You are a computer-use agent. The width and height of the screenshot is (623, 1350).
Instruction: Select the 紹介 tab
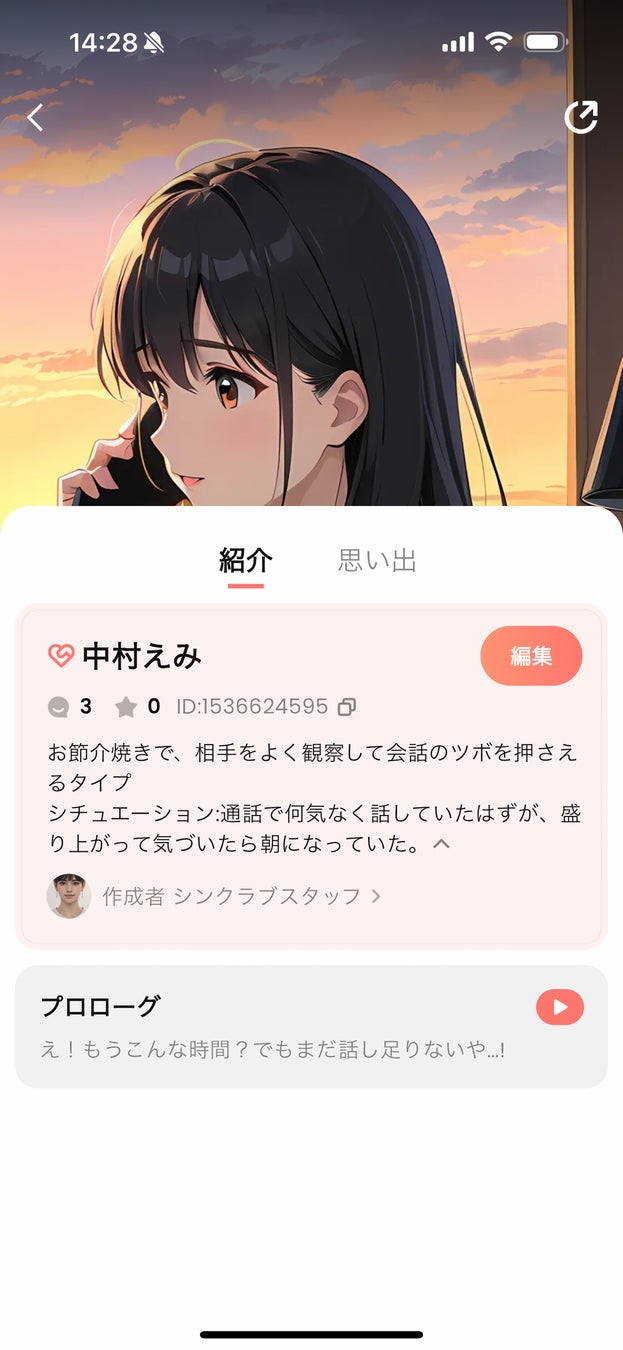(x=245, y=561)
